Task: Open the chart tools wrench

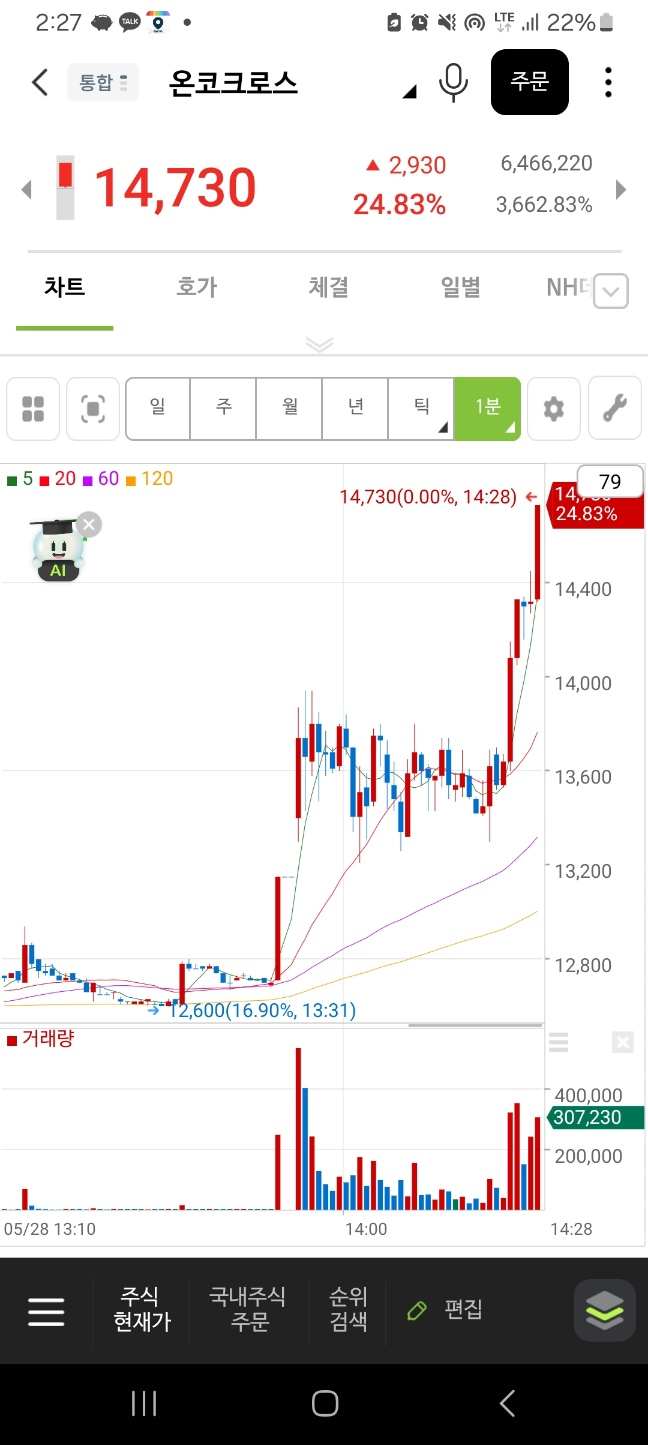Action: [x=615, y=408]
